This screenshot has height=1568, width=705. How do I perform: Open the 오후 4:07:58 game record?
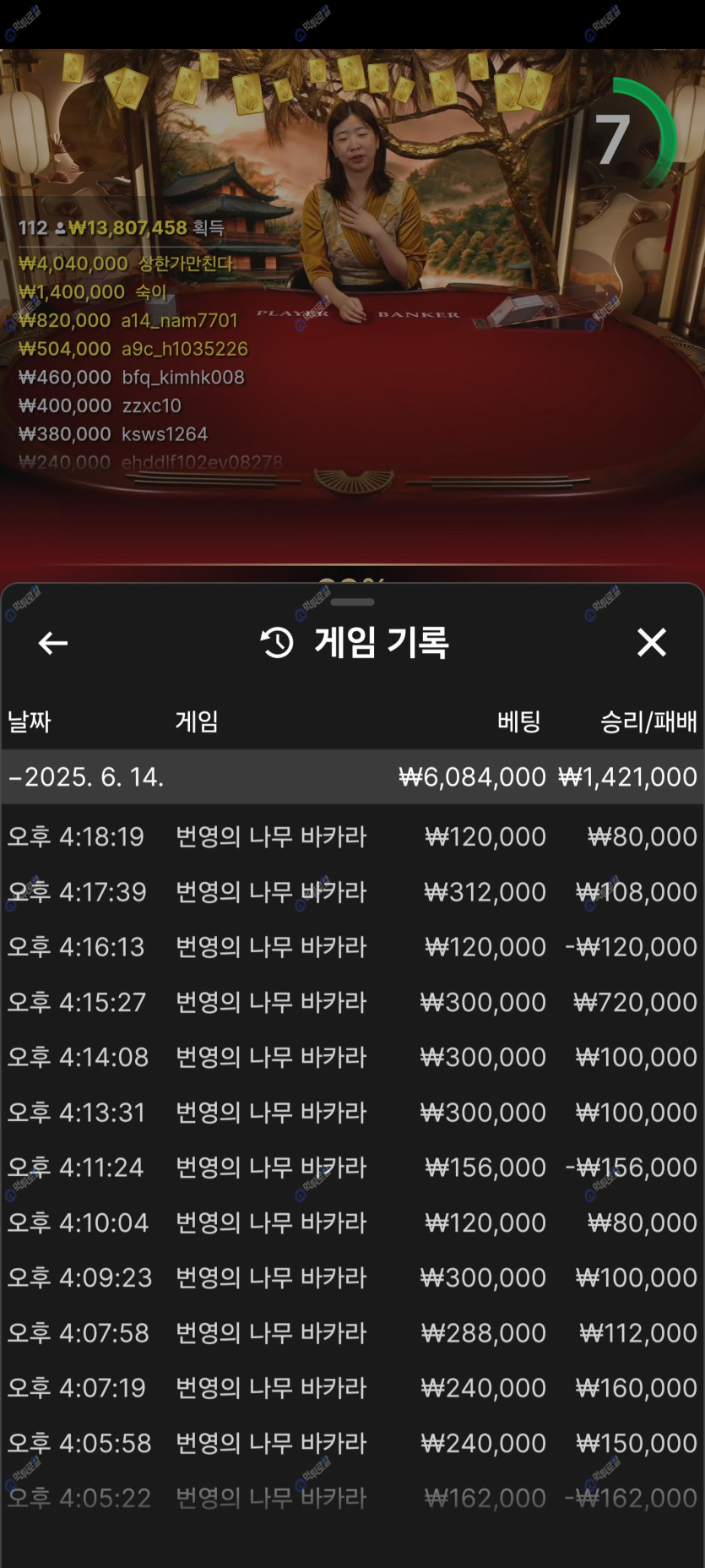(353, 1332)
